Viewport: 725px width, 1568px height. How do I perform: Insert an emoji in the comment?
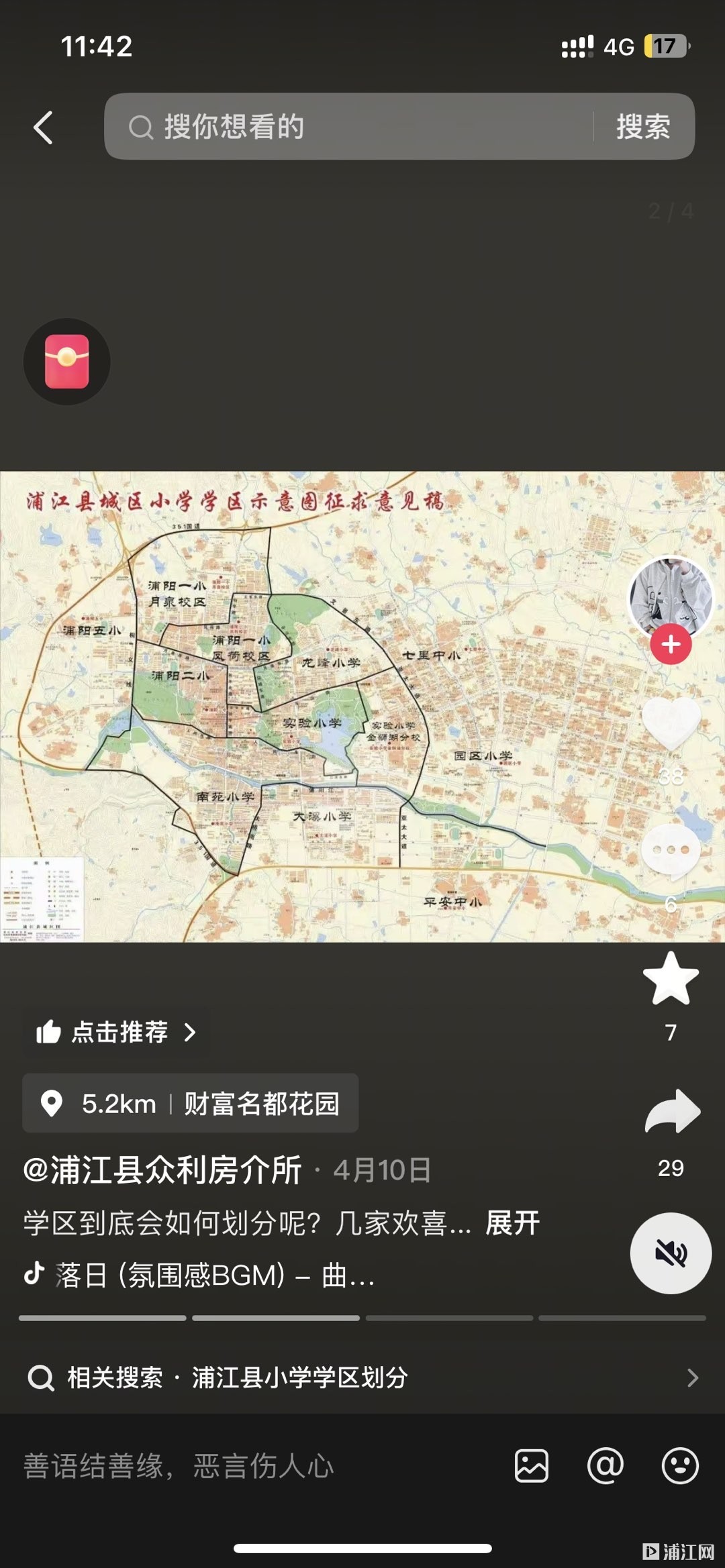point(680,1466)
